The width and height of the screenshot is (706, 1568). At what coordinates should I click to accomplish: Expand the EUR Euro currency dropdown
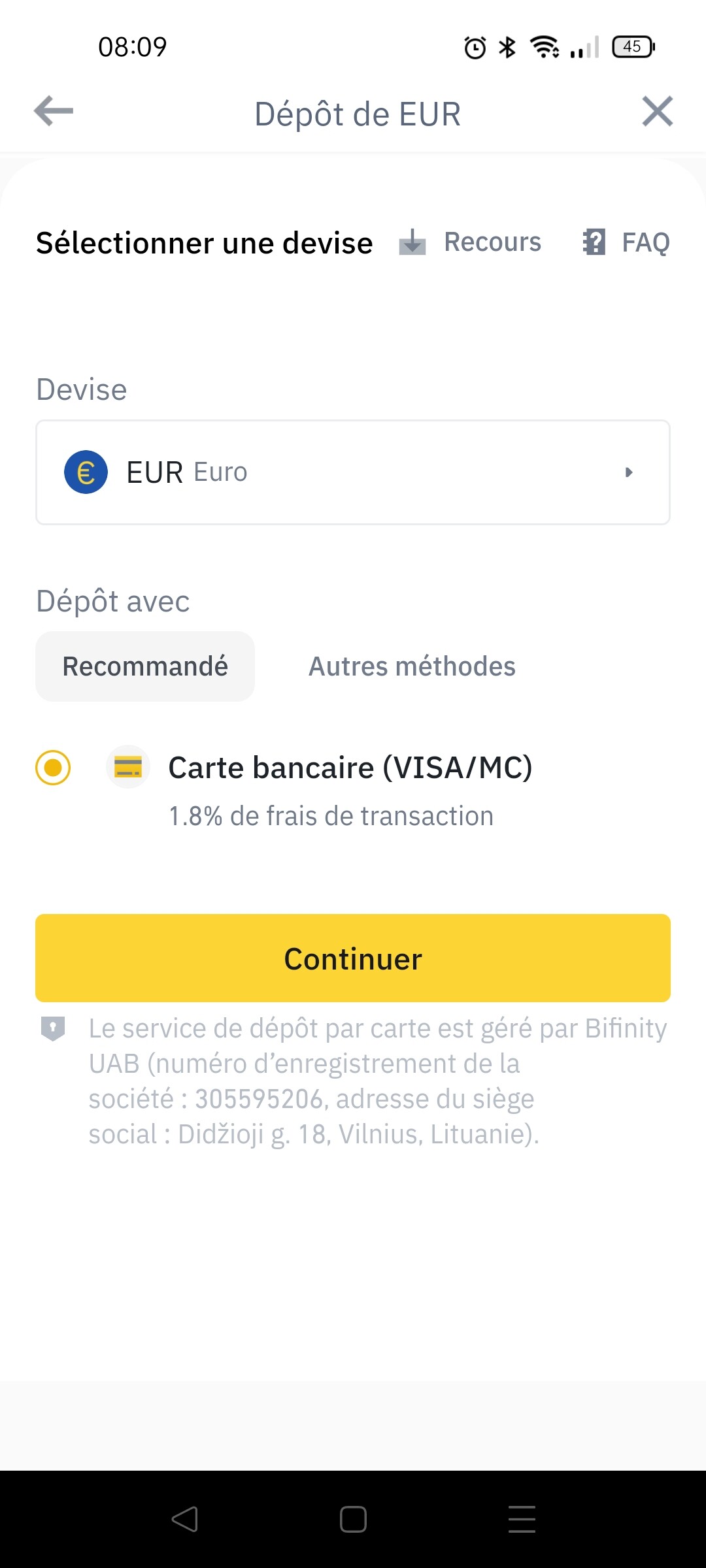tap(353, 472)
